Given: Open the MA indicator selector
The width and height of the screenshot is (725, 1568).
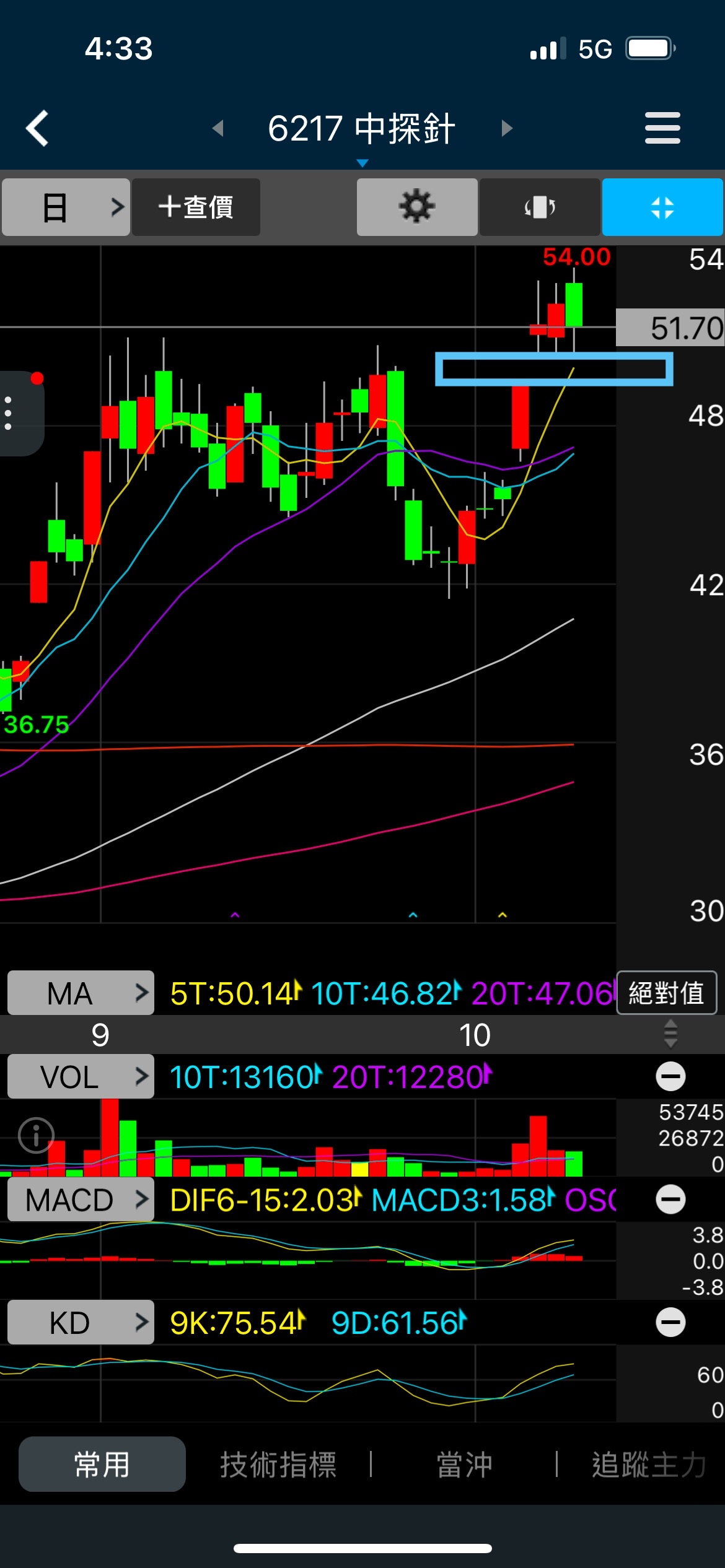Looking at the screenshot, I should pyautogui.click(x=81, y=993).
